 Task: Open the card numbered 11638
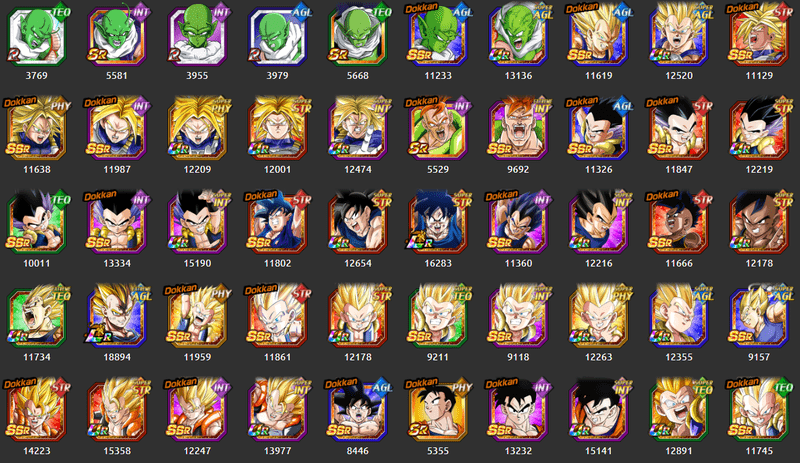tap(36, 128)
